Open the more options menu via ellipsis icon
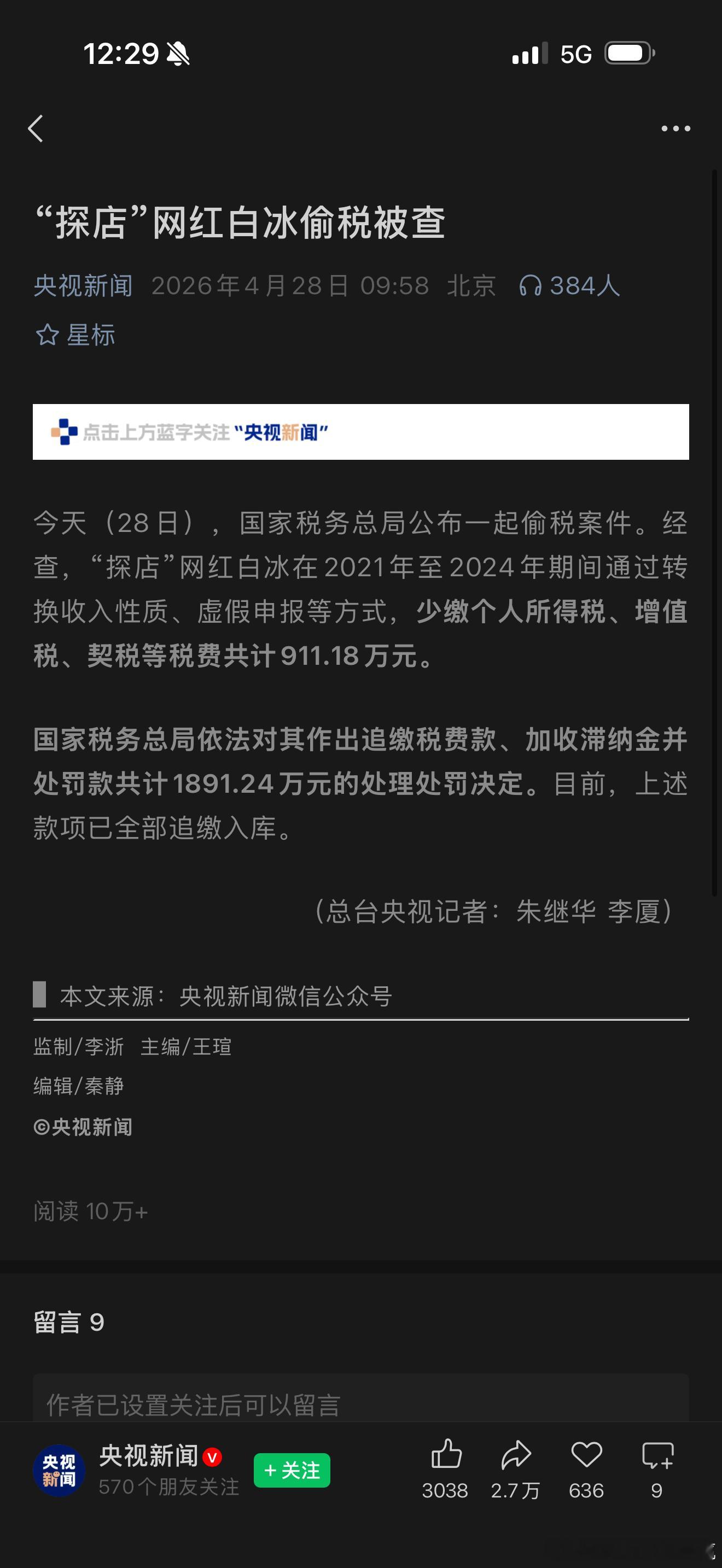This screenshot has height=1568, width=722. 677,128
